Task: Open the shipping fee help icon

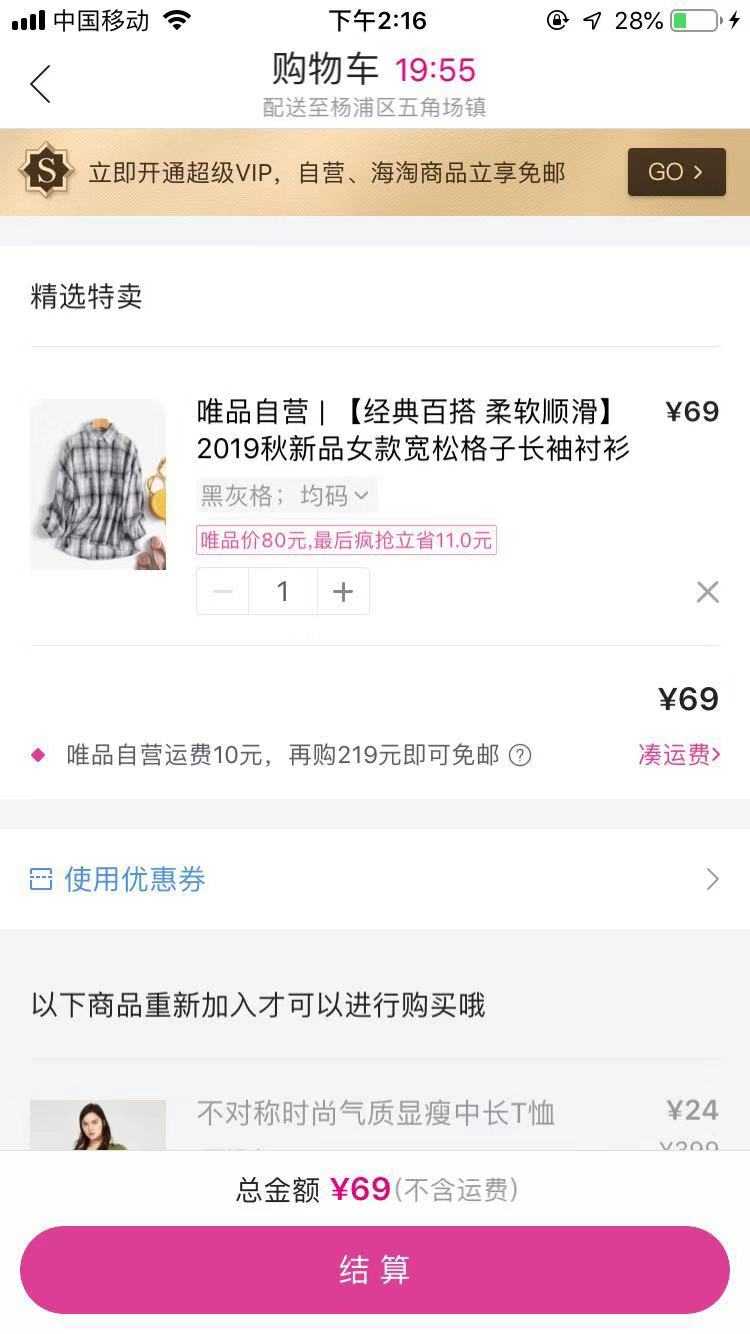Action: pos(520,755)
